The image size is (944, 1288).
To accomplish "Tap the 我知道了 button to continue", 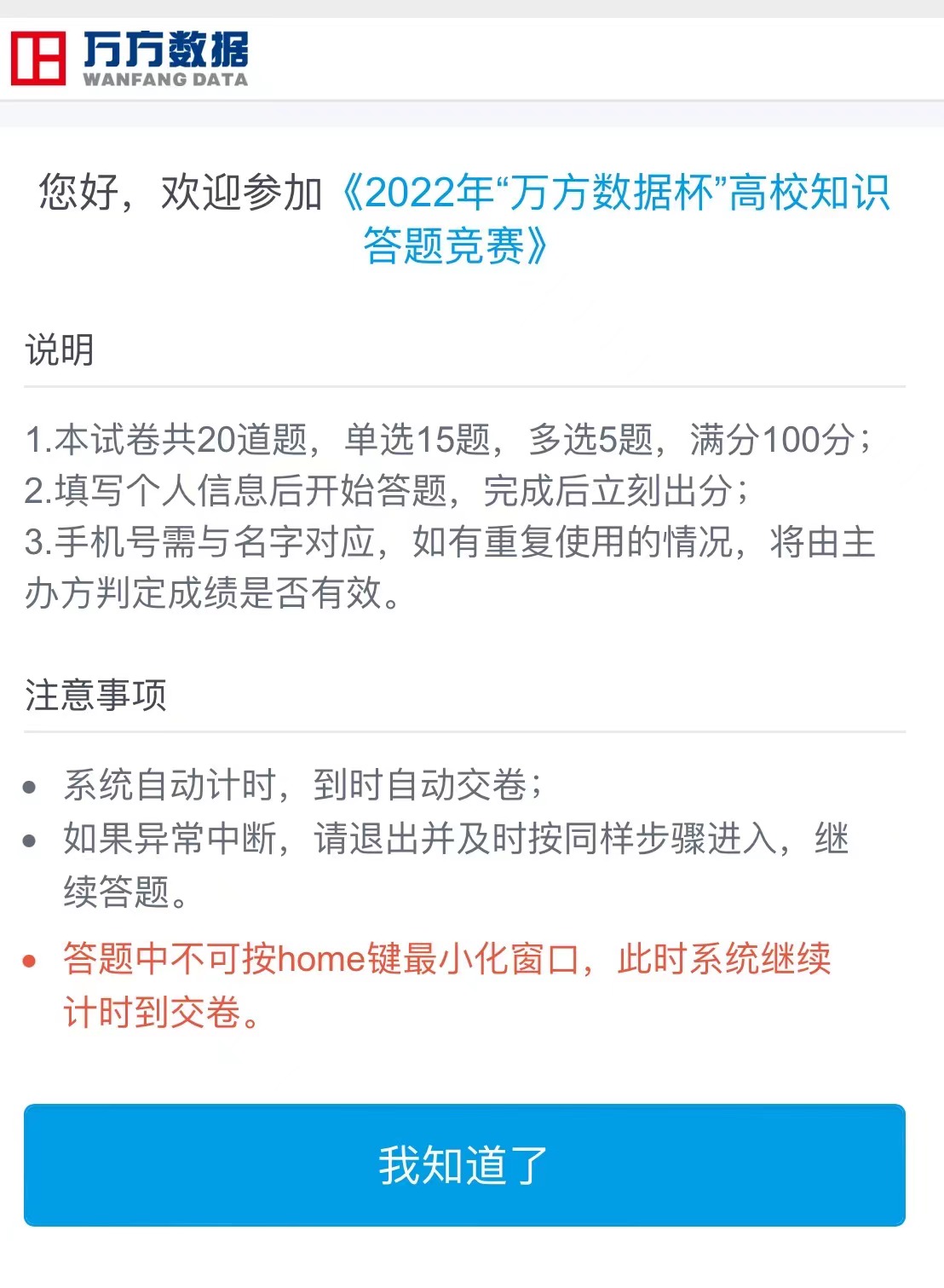I will (464, 1164).
